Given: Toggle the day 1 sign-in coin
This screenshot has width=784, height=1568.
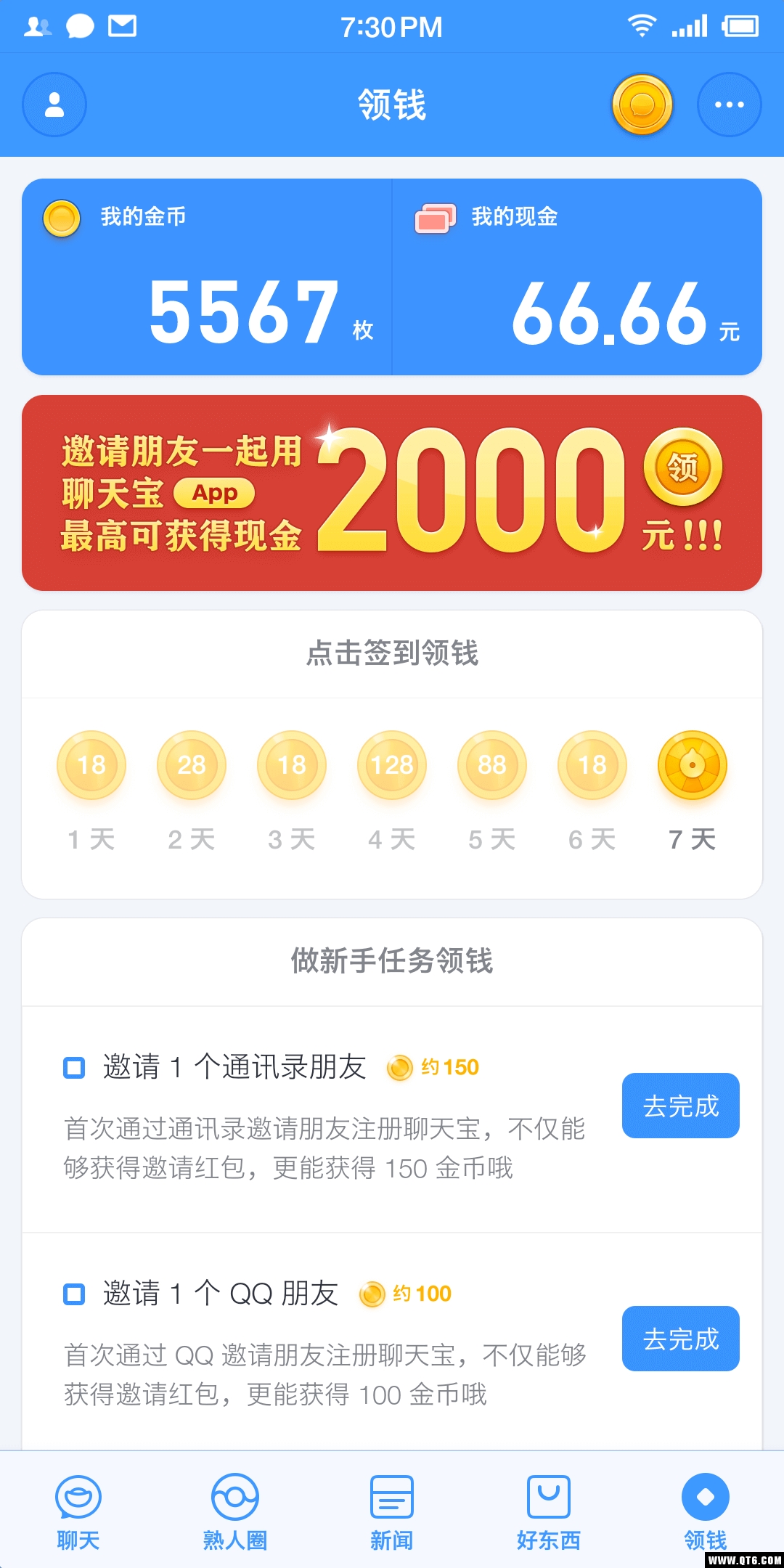Looking at the screenshot, I should [x=91, y=765].
